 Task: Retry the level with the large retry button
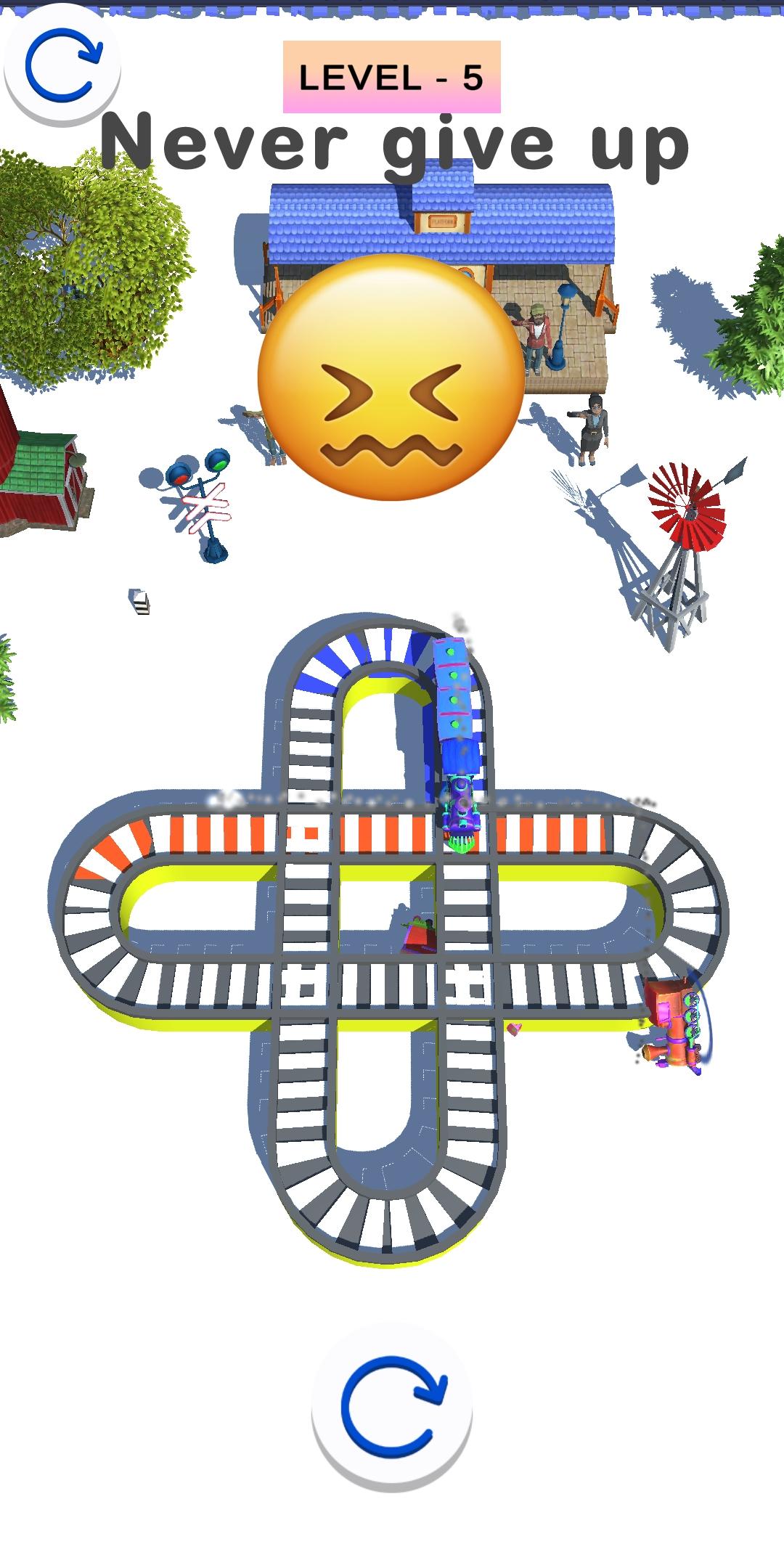coord(392,1409)
